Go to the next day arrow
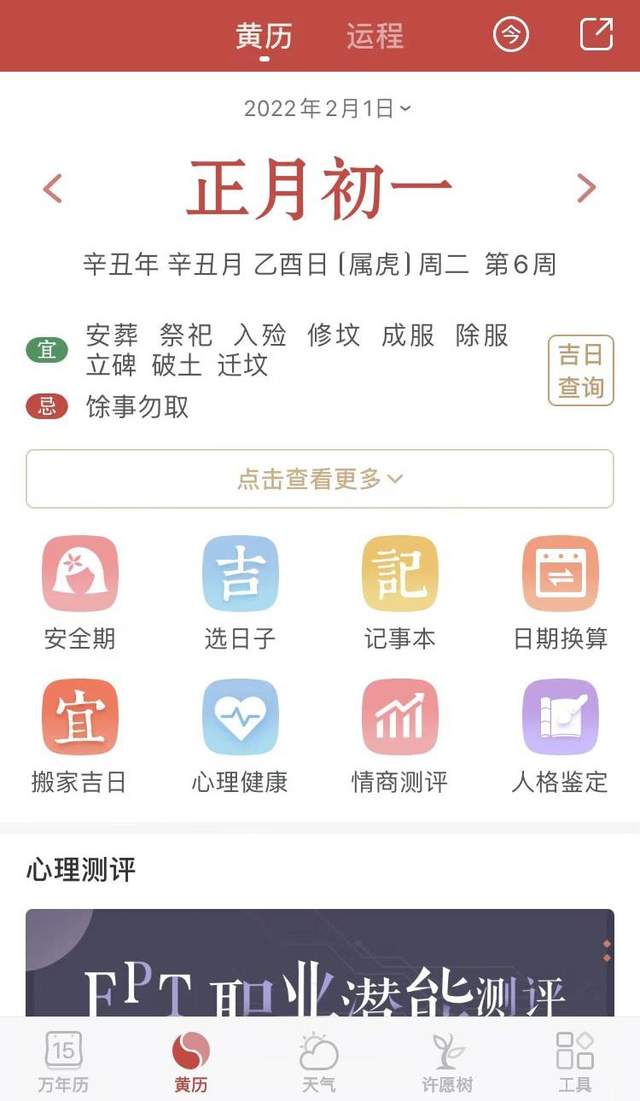The image size is (640, 1101). pos(586,188)
